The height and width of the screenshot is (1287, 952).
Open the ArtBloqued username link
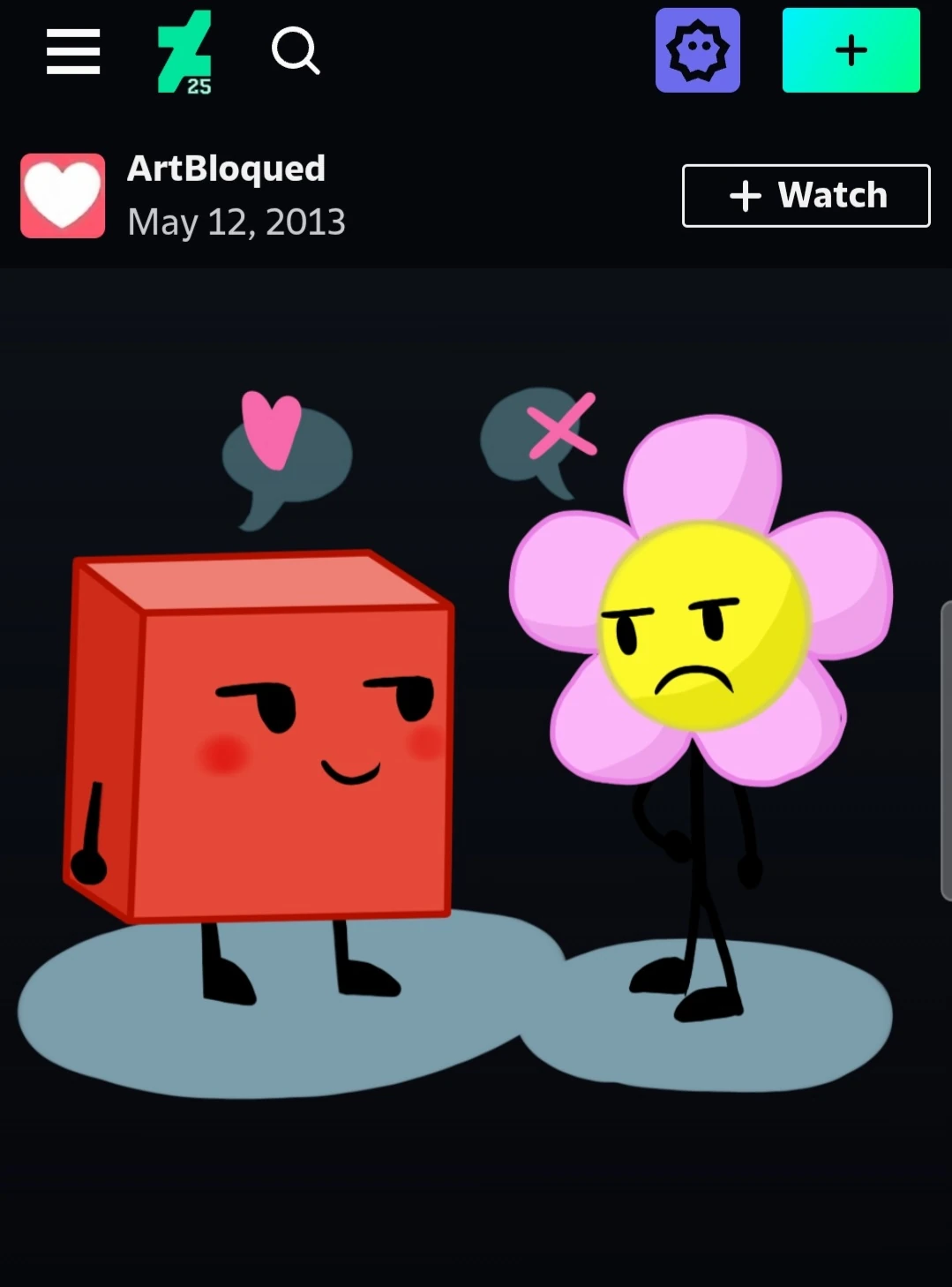pyautogui.click(x=226, y=169)
